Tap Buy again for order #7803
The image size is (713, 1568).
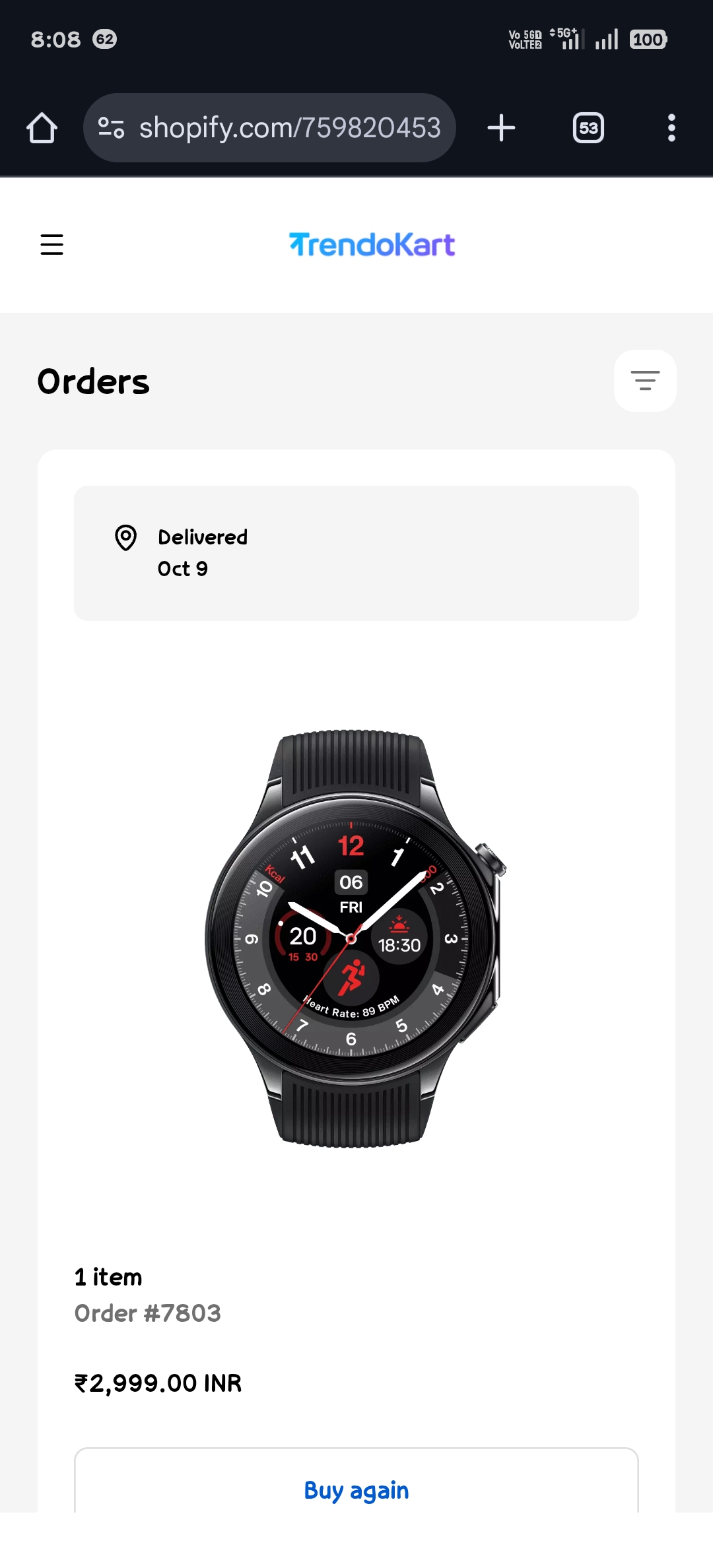(x=356, y=1489)
